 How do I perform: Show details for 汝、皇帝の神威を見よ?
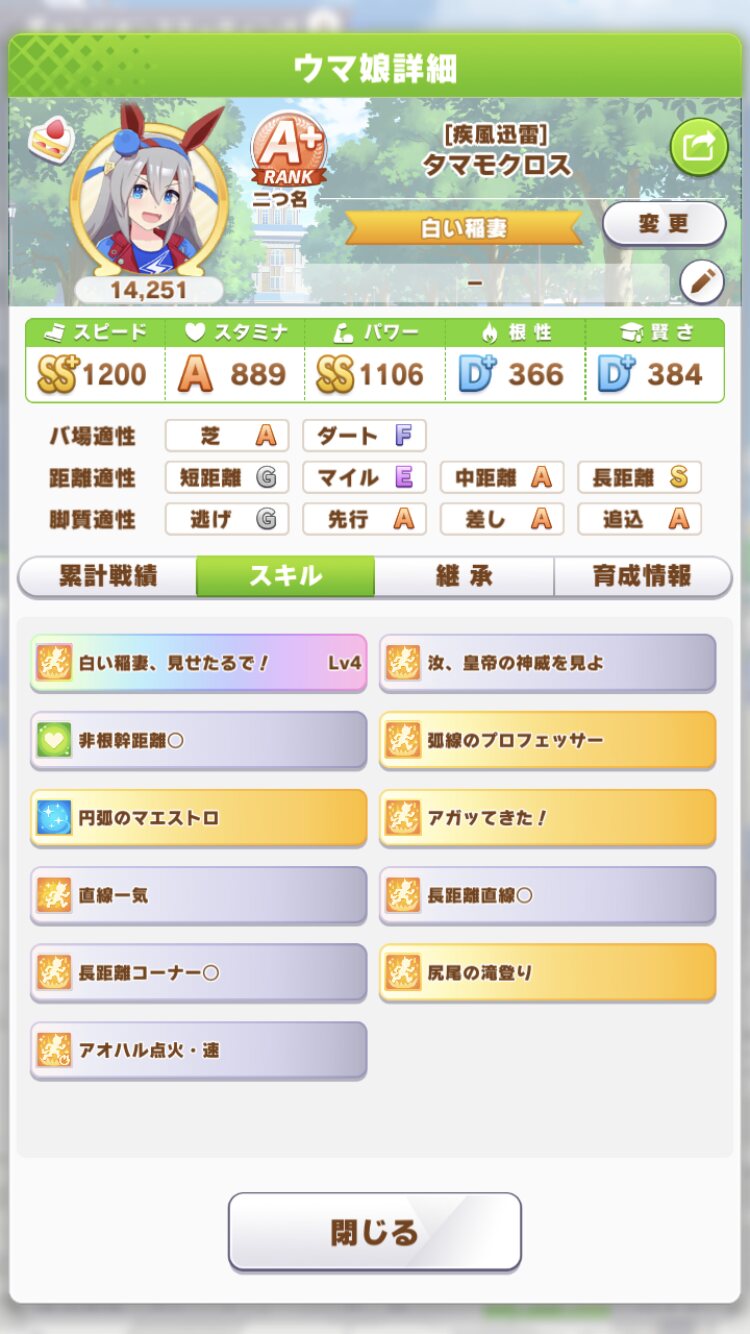pos(547,662)
